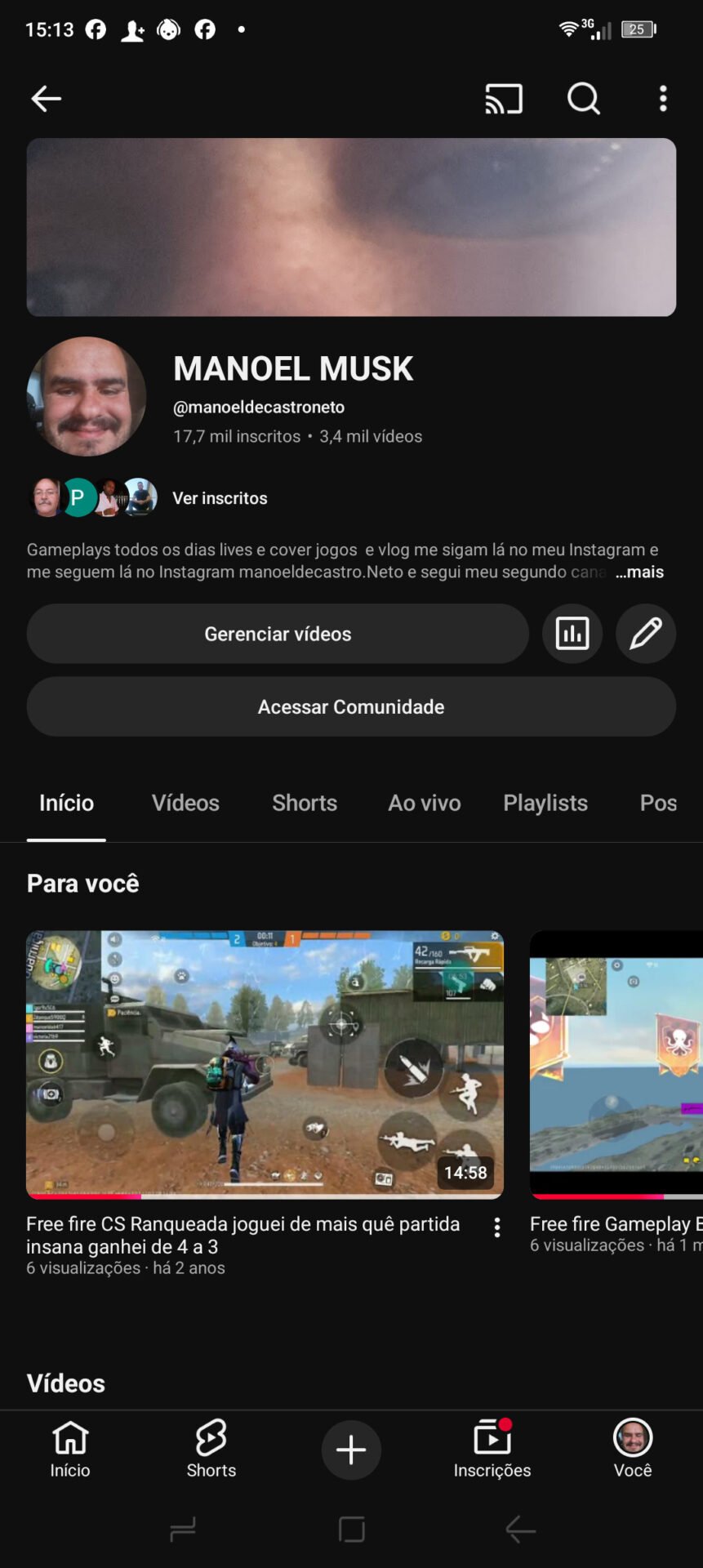Tap the pencil icon to edit channel
703x1568 pixels.
pyautogui.click(x=645, y=634)
